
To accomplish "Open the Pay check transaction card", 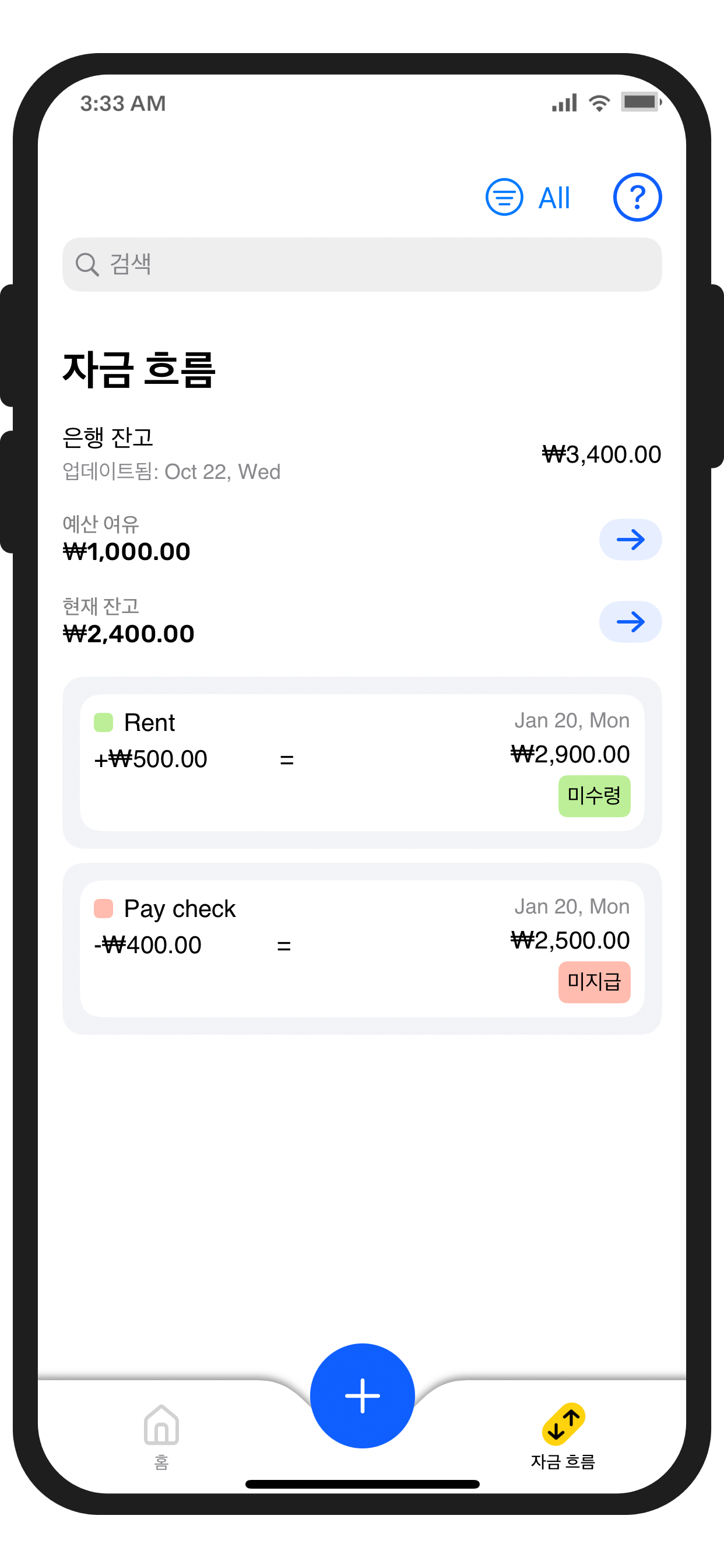I will tap(361, 948).
